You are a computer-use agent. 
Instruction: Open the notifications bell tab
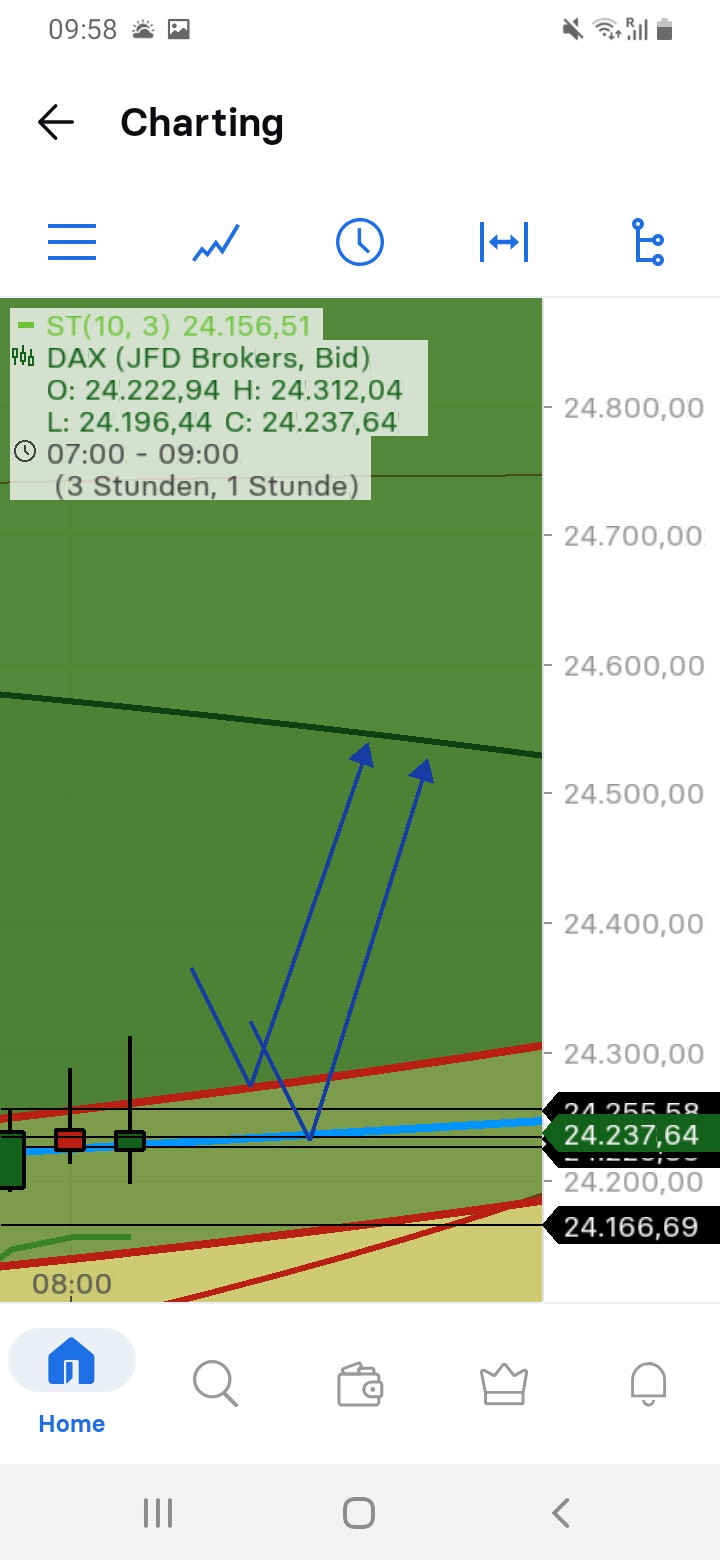coord(648,1385)
